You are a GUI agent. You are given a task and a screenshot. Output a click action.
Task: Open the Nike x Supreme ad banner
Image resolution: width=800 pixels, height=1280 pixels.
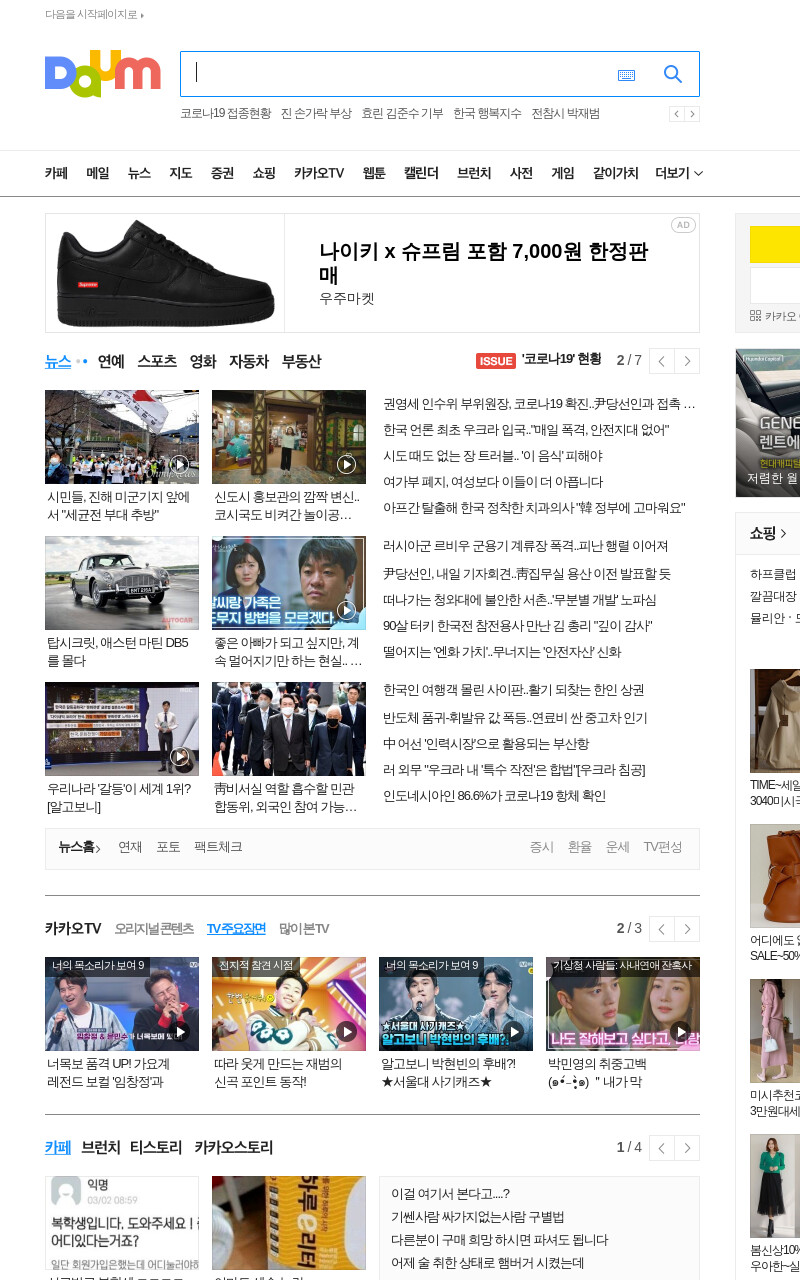[372, 273]
